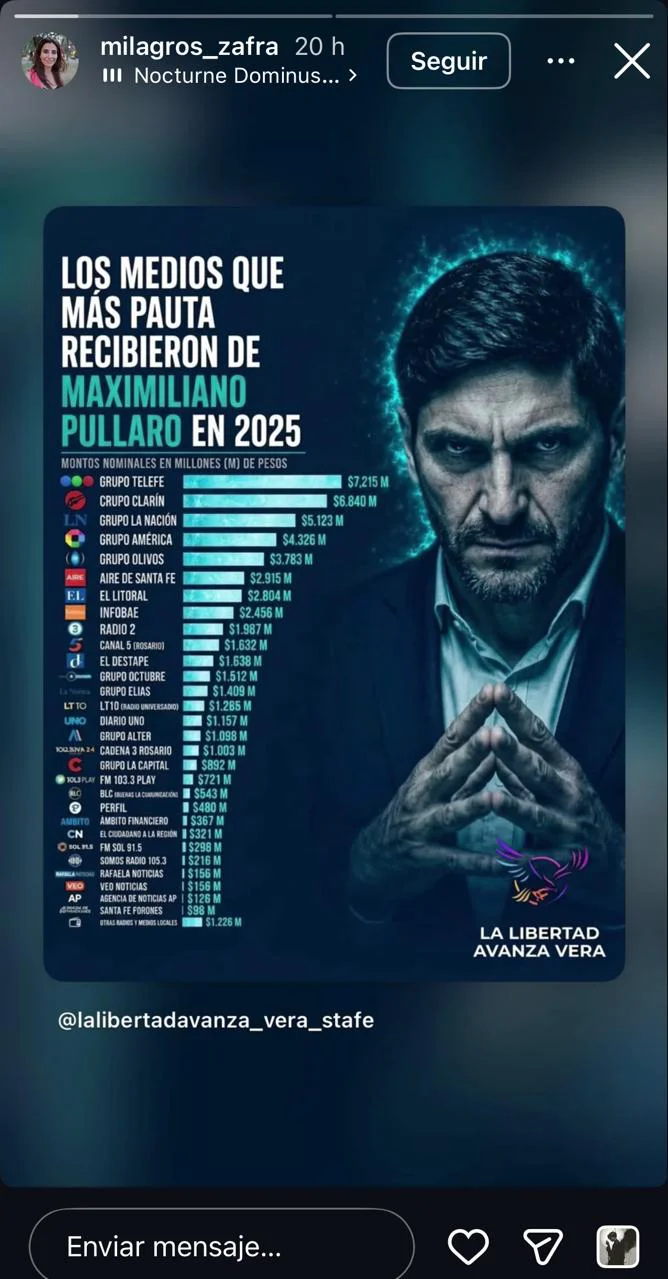The width and height of the screenshot is (668, 1279).
Task: Open the three-dot options menu
Action: pyautogui.click(x=561, y=61)
